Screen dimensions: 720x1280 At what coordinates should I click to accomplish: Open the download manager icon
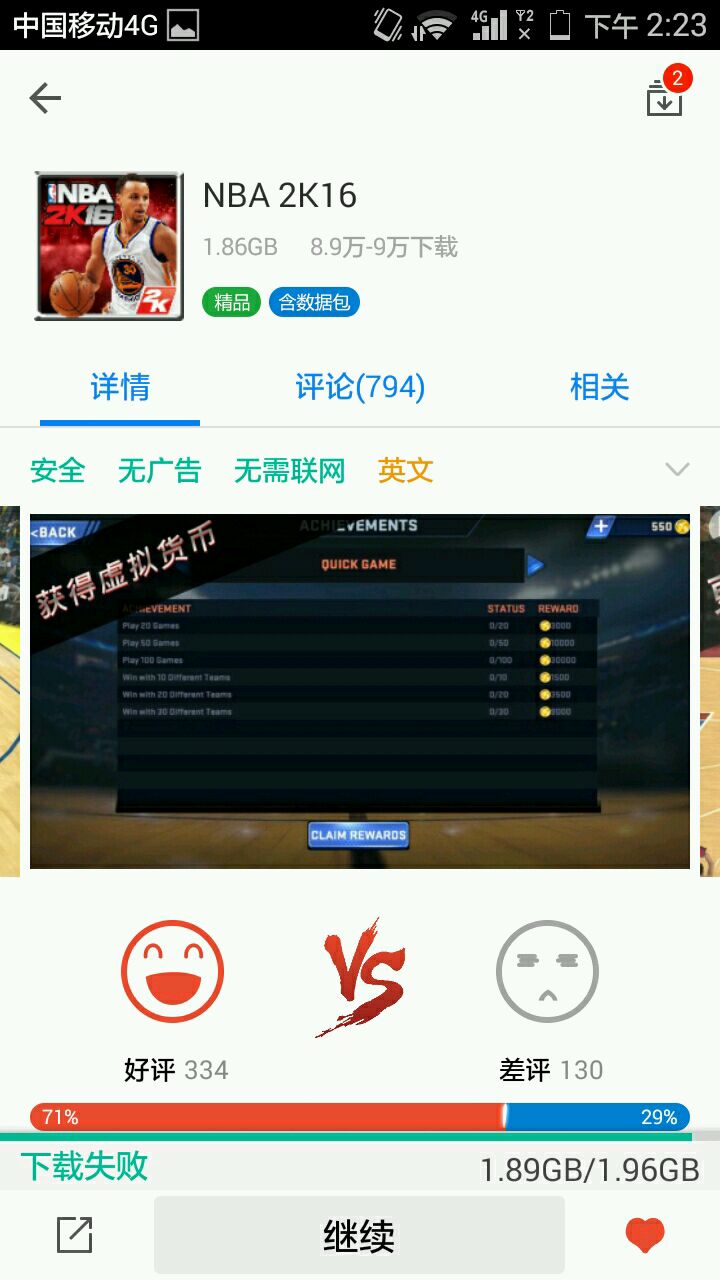click(666, 94)
